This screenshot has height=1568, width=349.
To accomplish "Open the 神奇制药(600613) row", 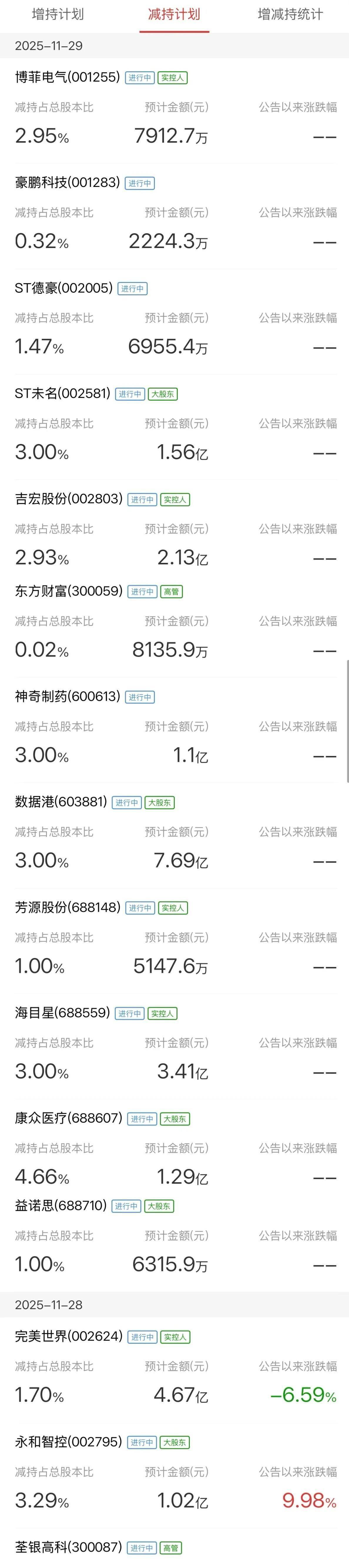I will pos(68,696).
